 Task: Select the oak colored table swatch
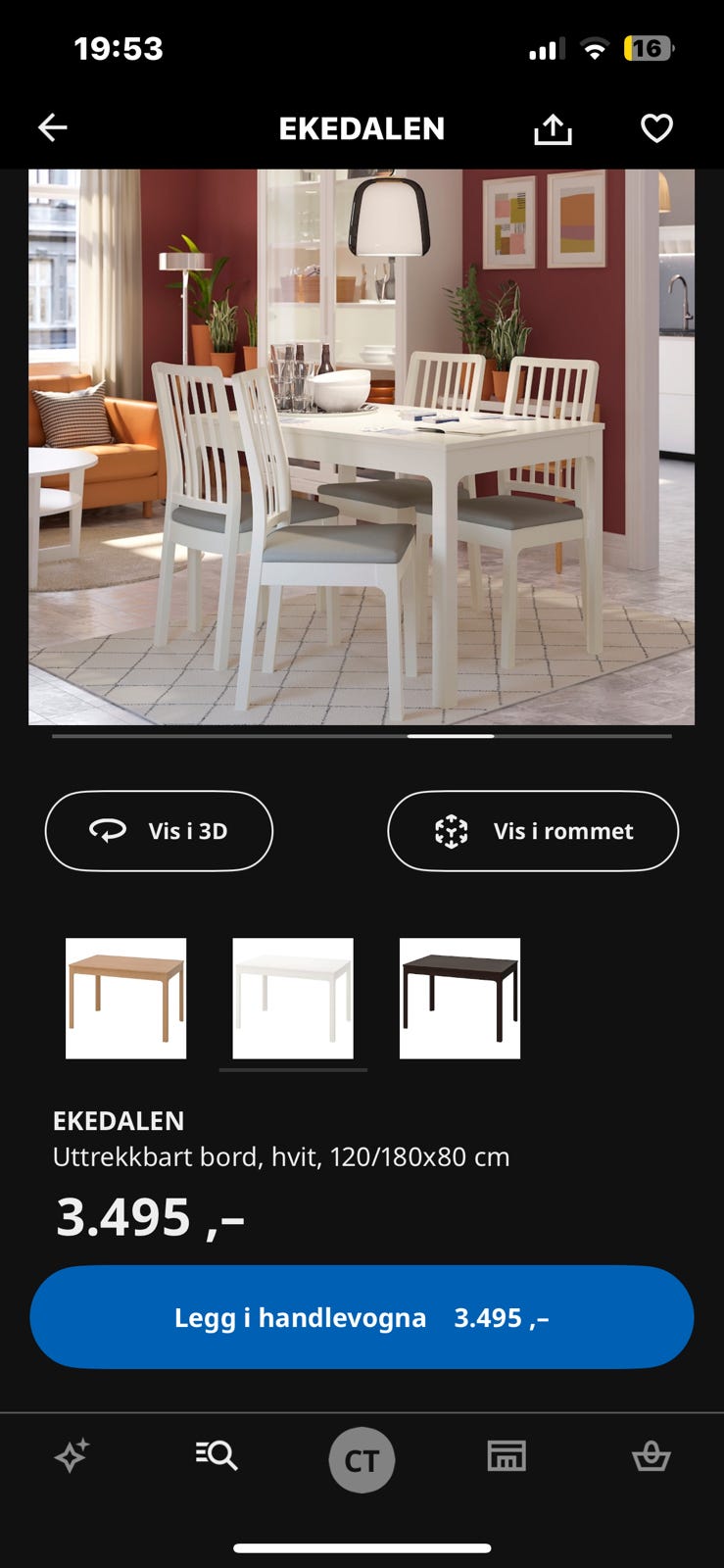[x=125, y=1000]
